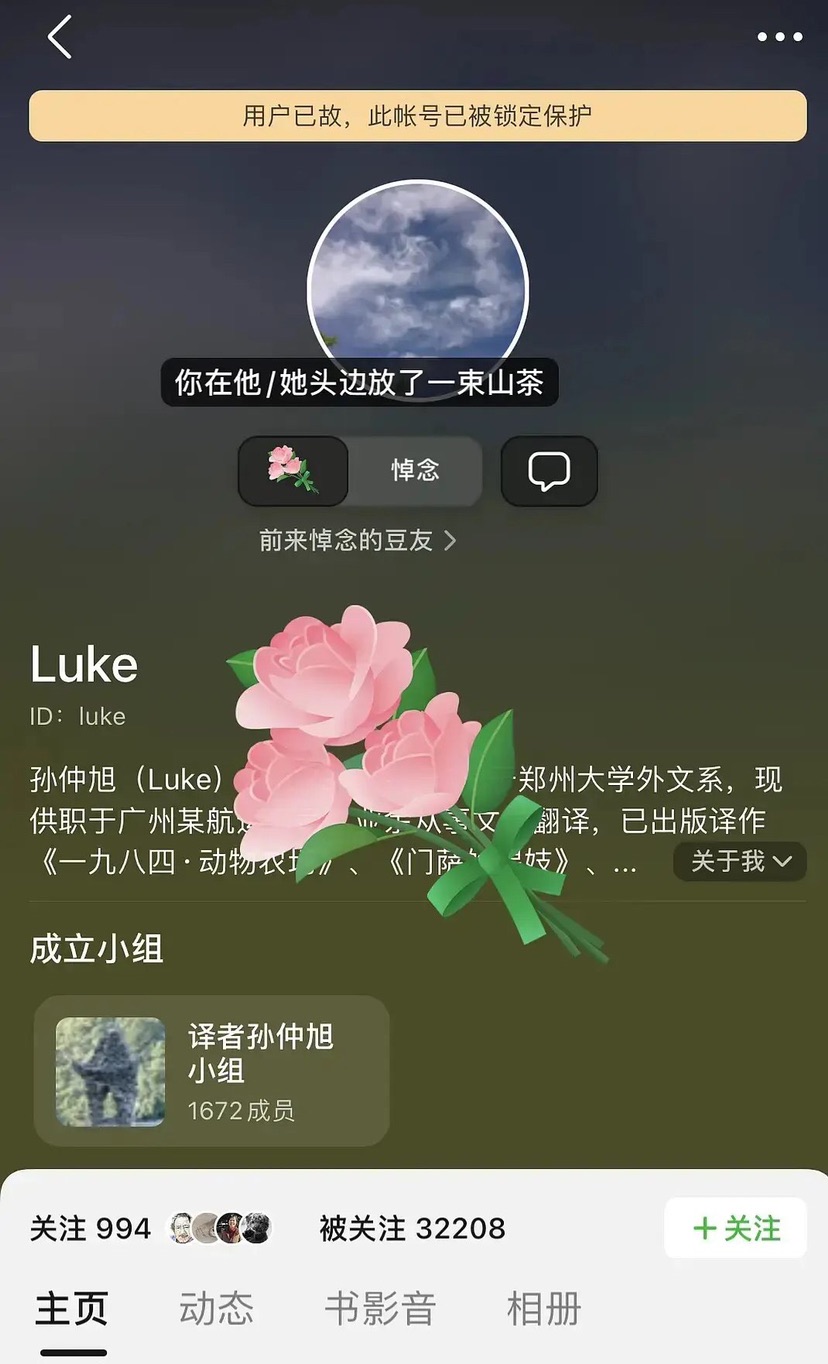This screenshot has height=1364, width=828.
Task: Select the camellia flower offering button
Action: click(x=293, y=471)
